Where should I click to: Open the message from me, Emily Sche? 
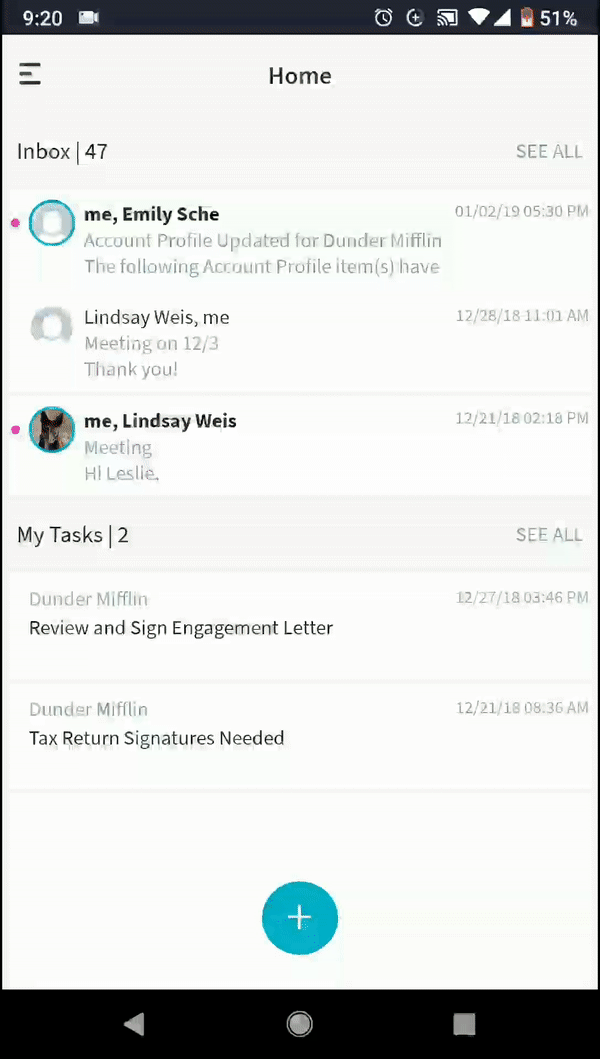300,240
